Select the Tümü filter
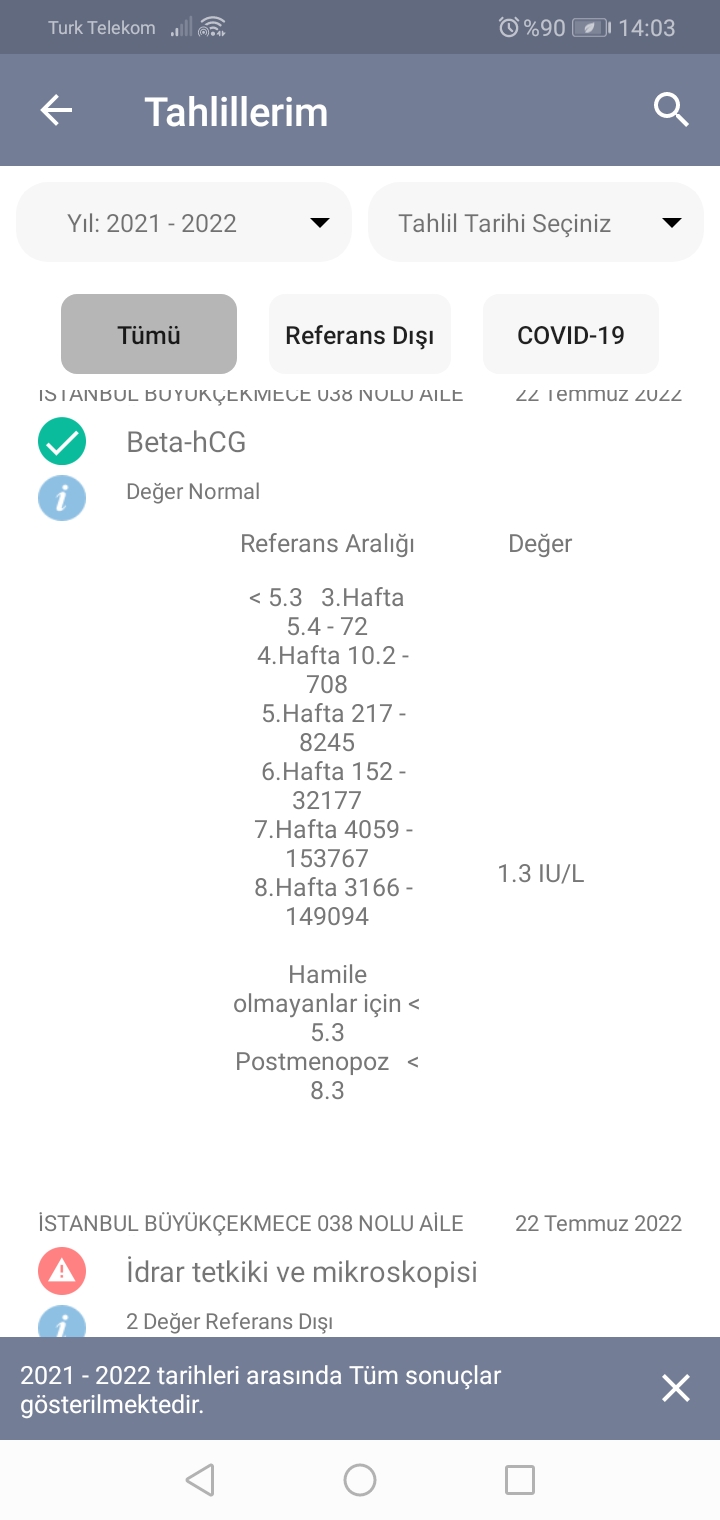Image resolution: width=720 pixels, height=1520 pixels. point(149,335)
